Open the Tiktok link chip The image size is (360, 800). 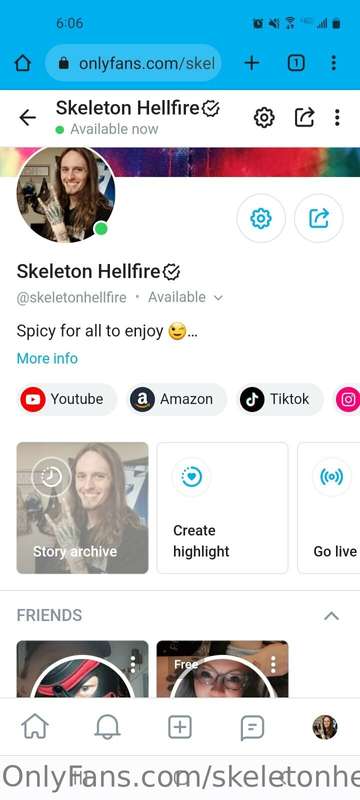[x=280, y=399]
